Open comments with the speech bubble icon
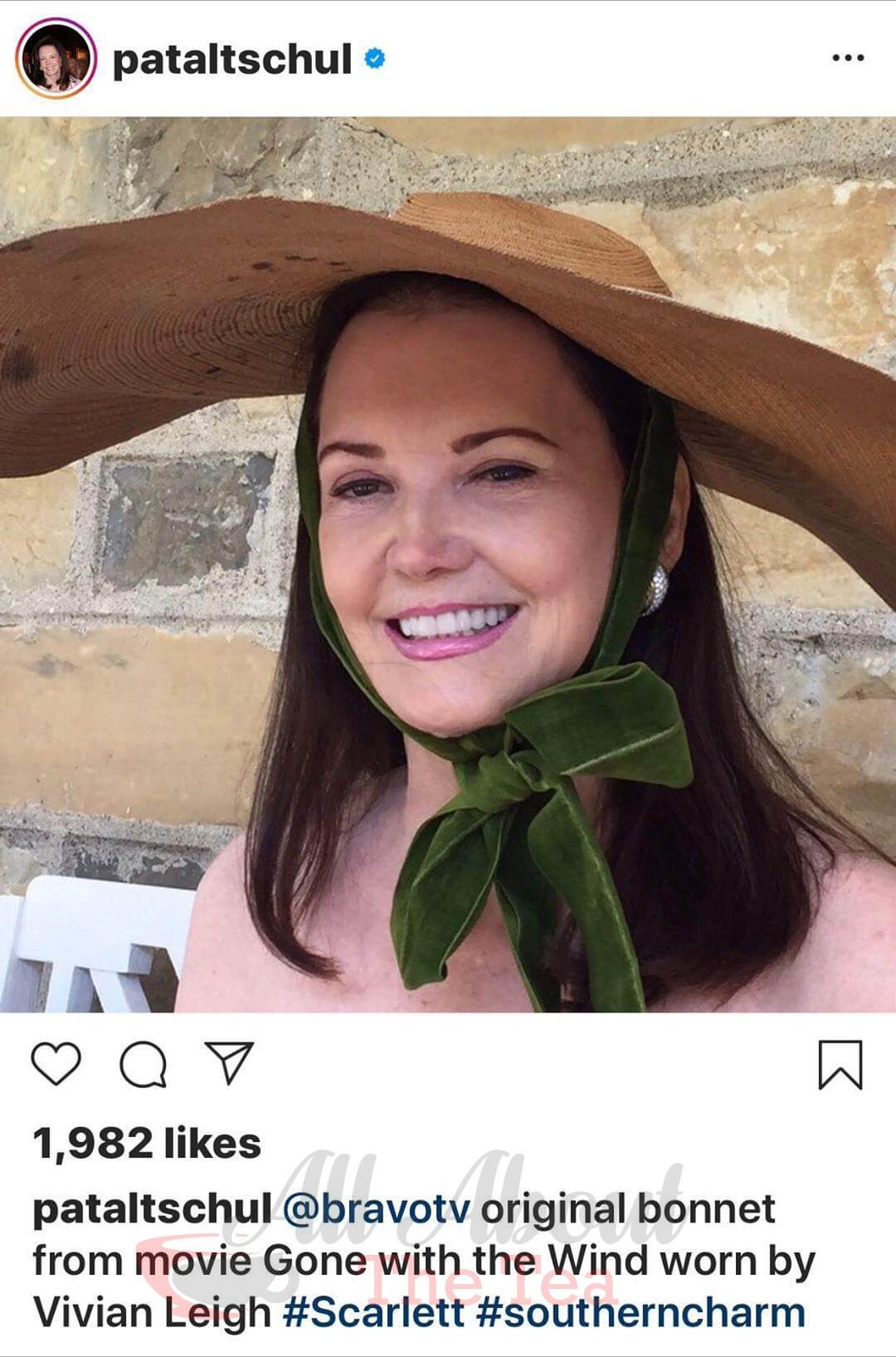 tap(143, 1064)
